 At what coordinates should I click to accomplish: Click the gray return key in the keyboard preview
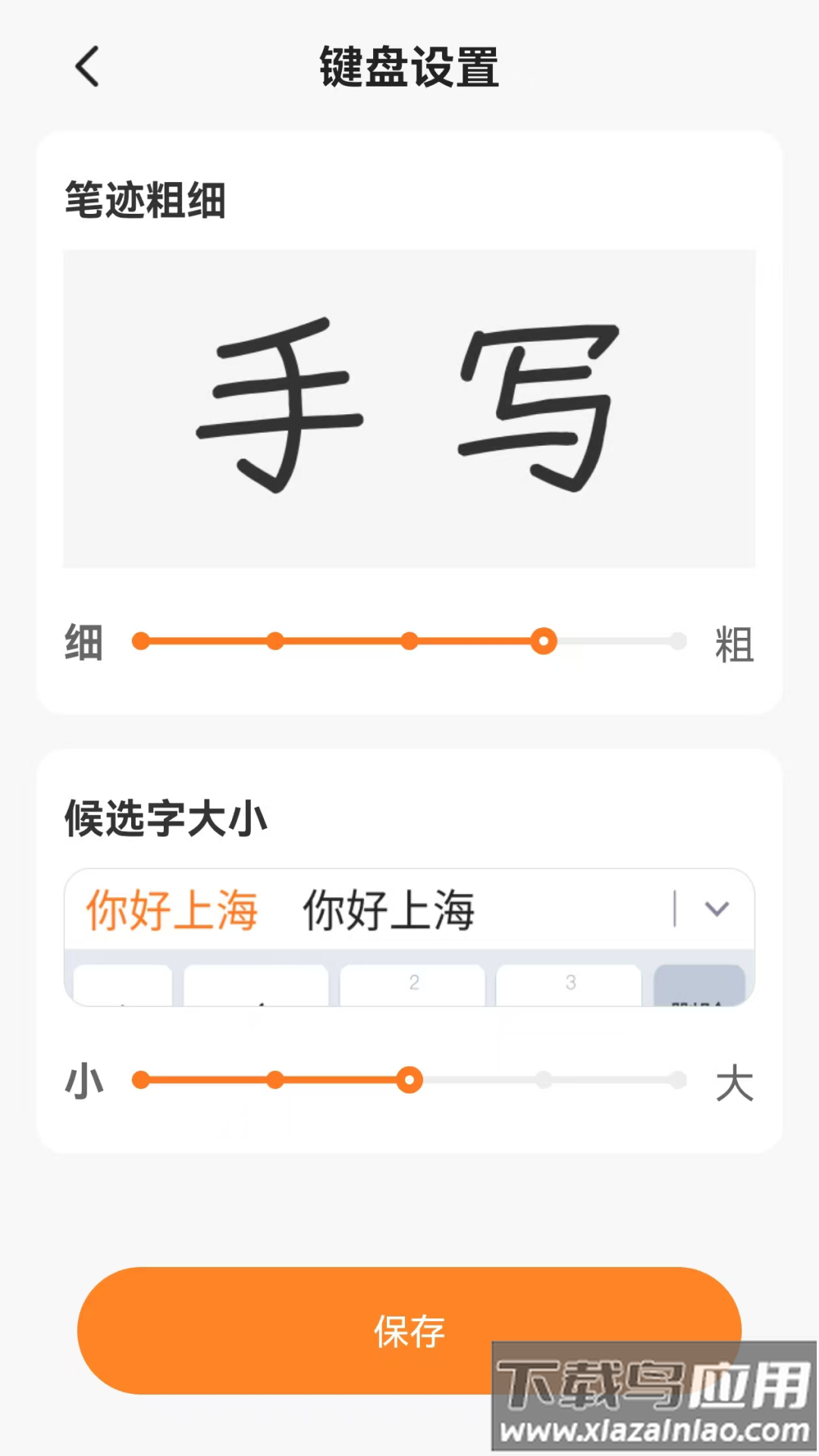click(701, 986)
